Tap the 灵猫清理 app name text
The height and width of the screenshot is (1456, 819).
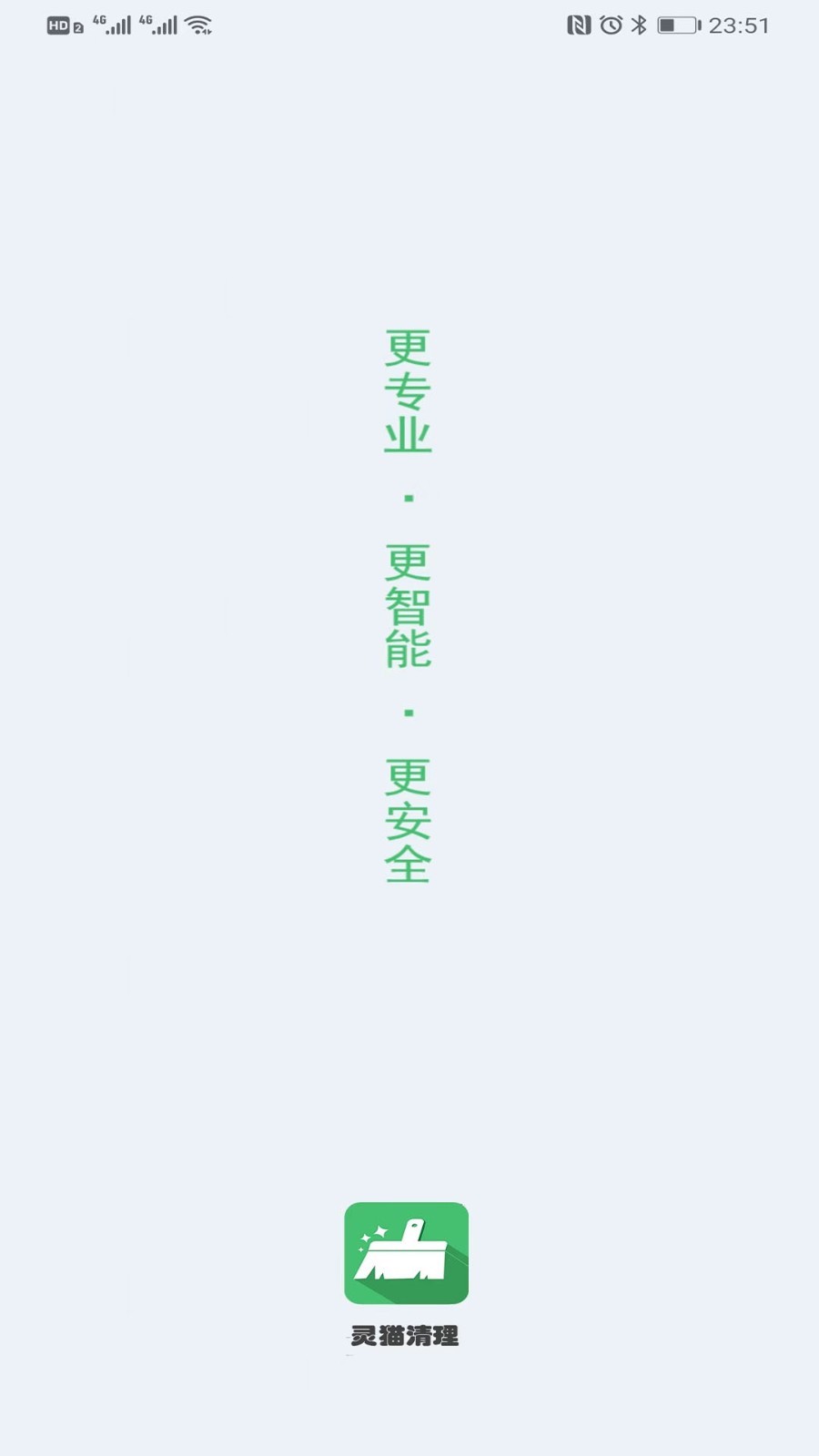coord(407,1336)
